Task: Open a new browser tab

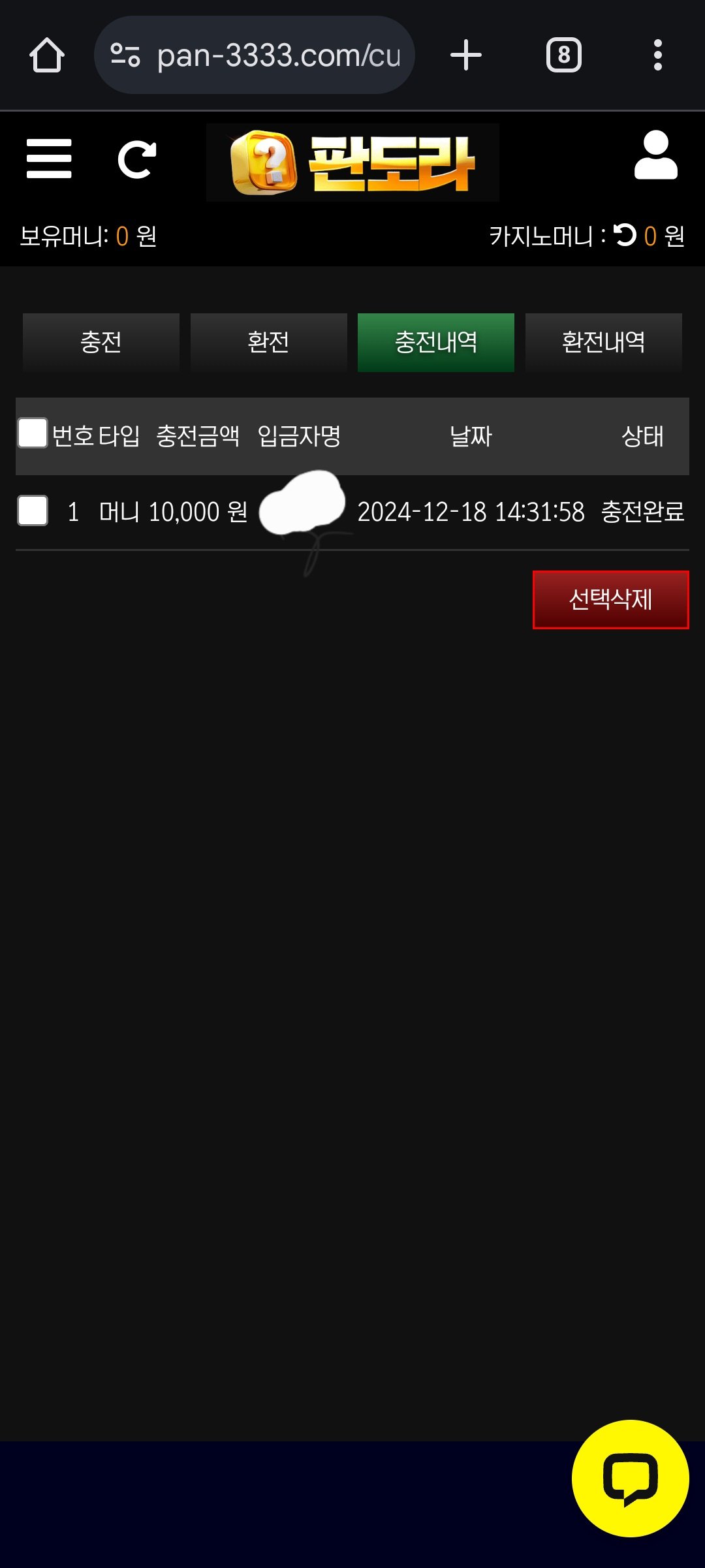Action: click(x=466, y=55)
